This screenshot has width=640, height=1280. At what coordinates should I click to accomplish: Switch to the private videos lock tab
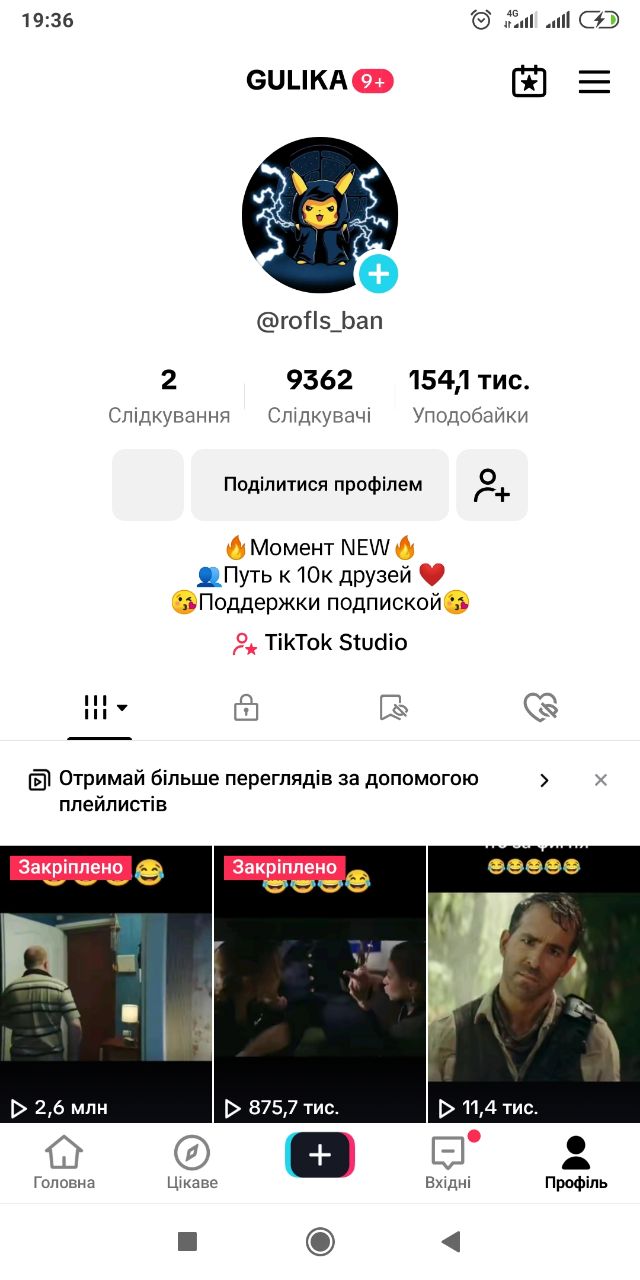coord(246,708)
